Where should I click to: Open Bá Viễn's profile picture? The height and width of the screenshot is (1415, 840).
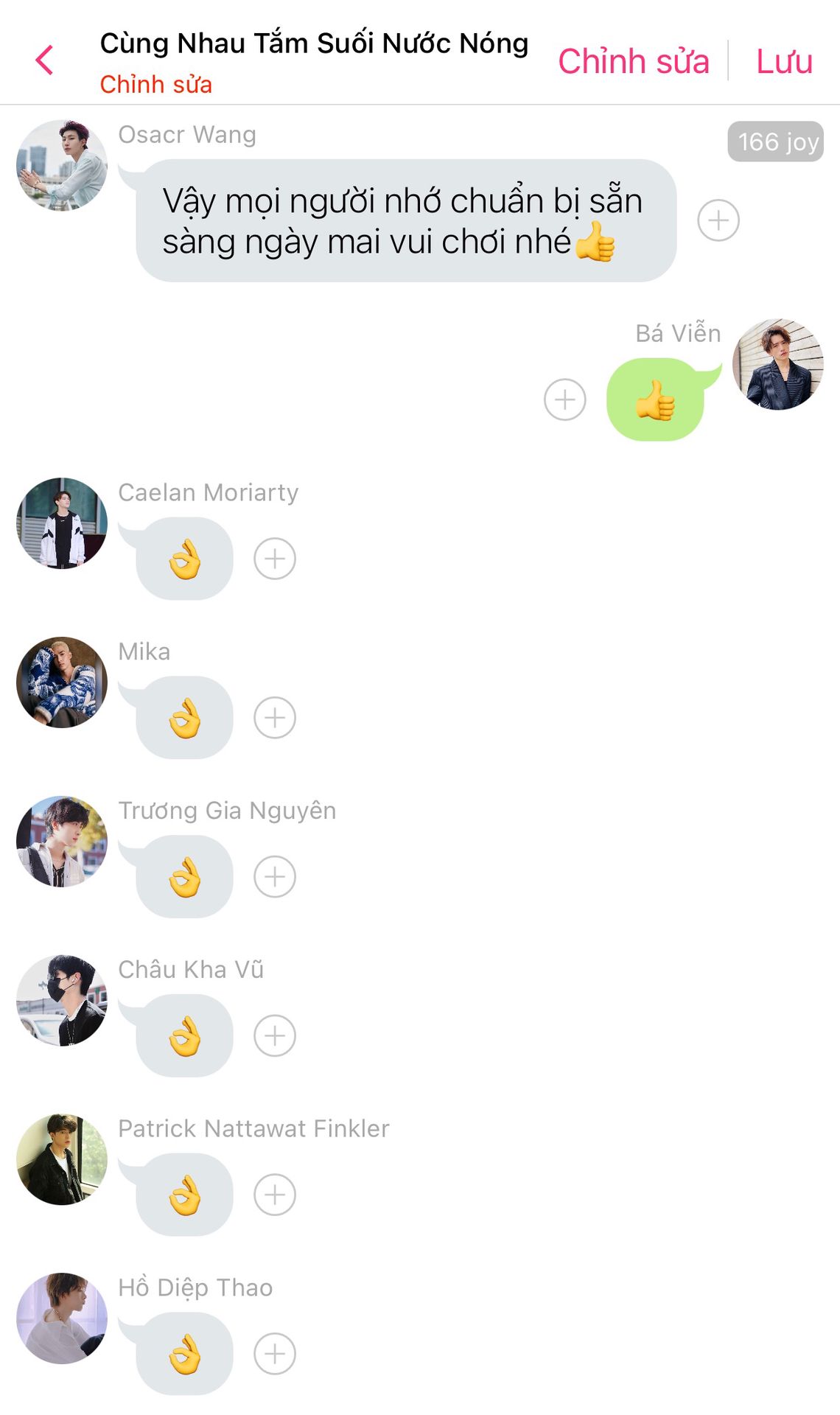(777, 364)
